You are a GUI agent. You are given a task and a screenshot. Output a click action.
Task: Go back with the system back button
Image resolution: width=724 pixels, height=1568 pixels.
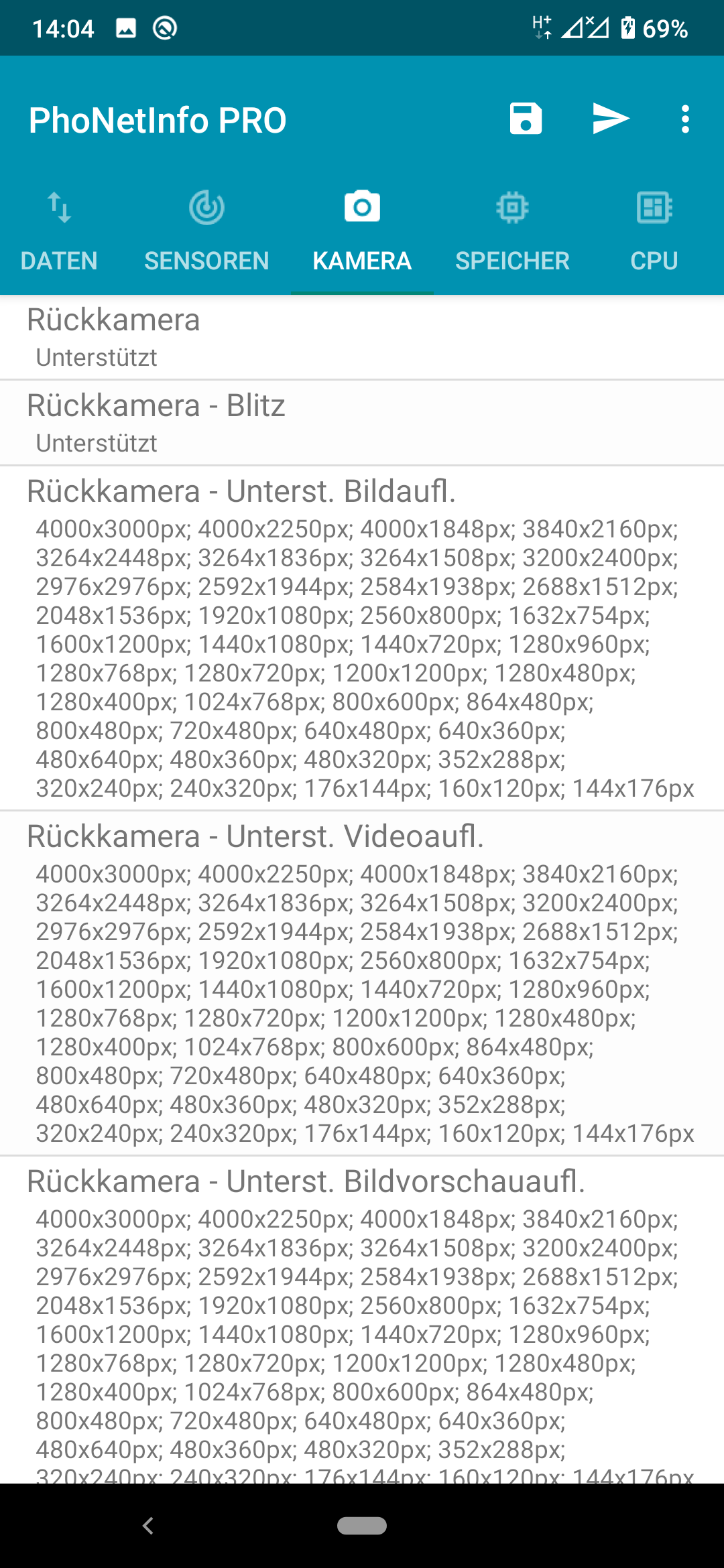tap(148, 1526)
